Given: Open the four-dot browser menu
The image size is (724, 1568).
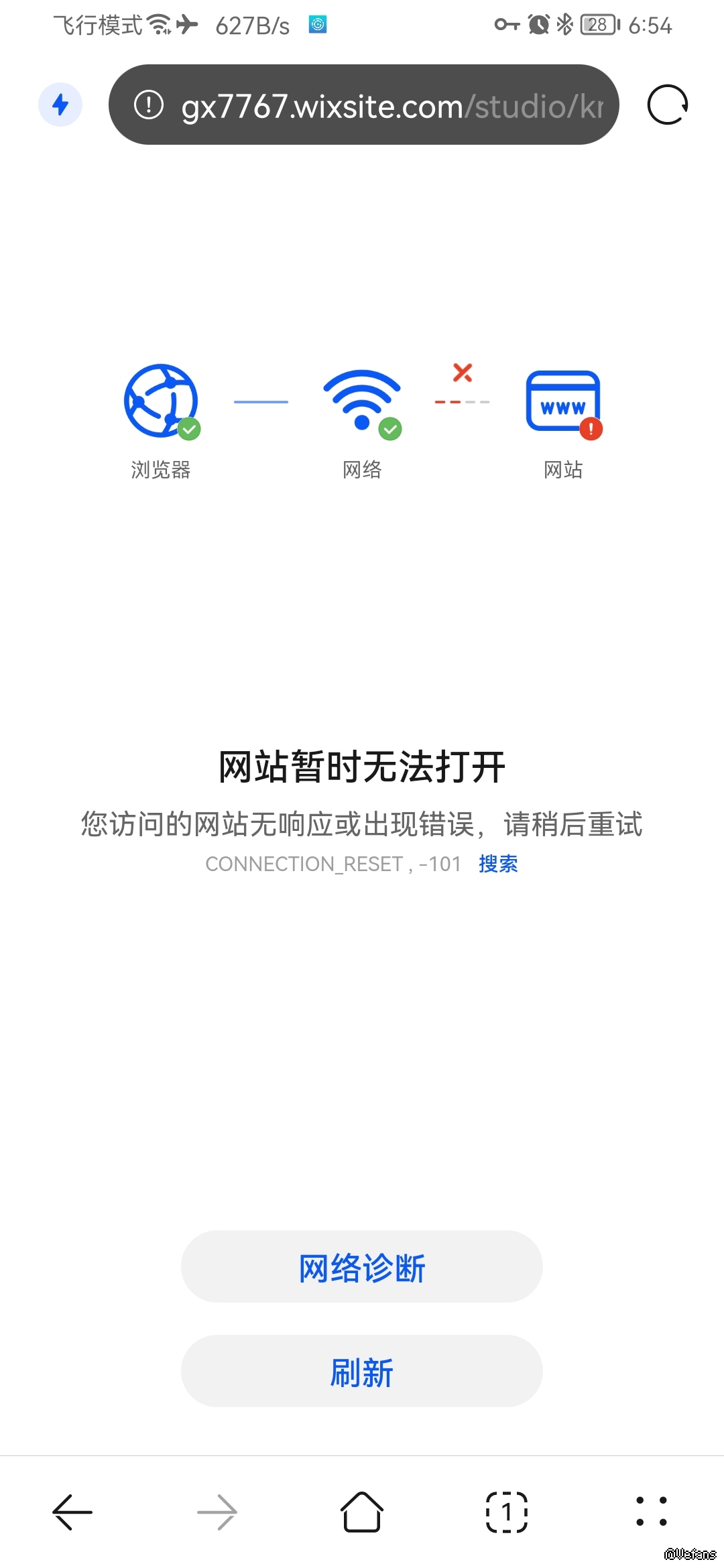Looking at the screenshot, I should [x=651, y=1512].
